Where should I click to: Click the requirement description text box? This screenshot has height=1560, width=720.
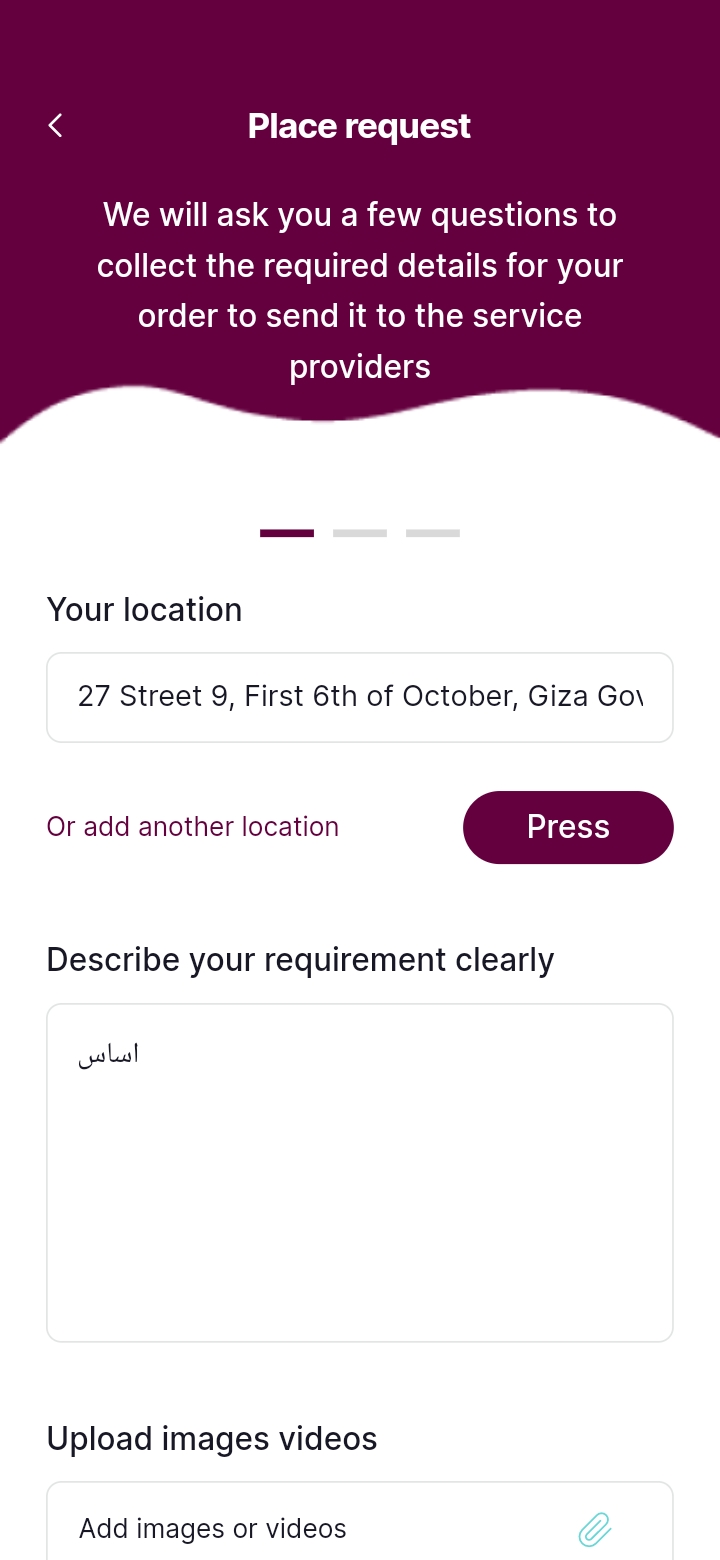click(x=359, y=1170)
